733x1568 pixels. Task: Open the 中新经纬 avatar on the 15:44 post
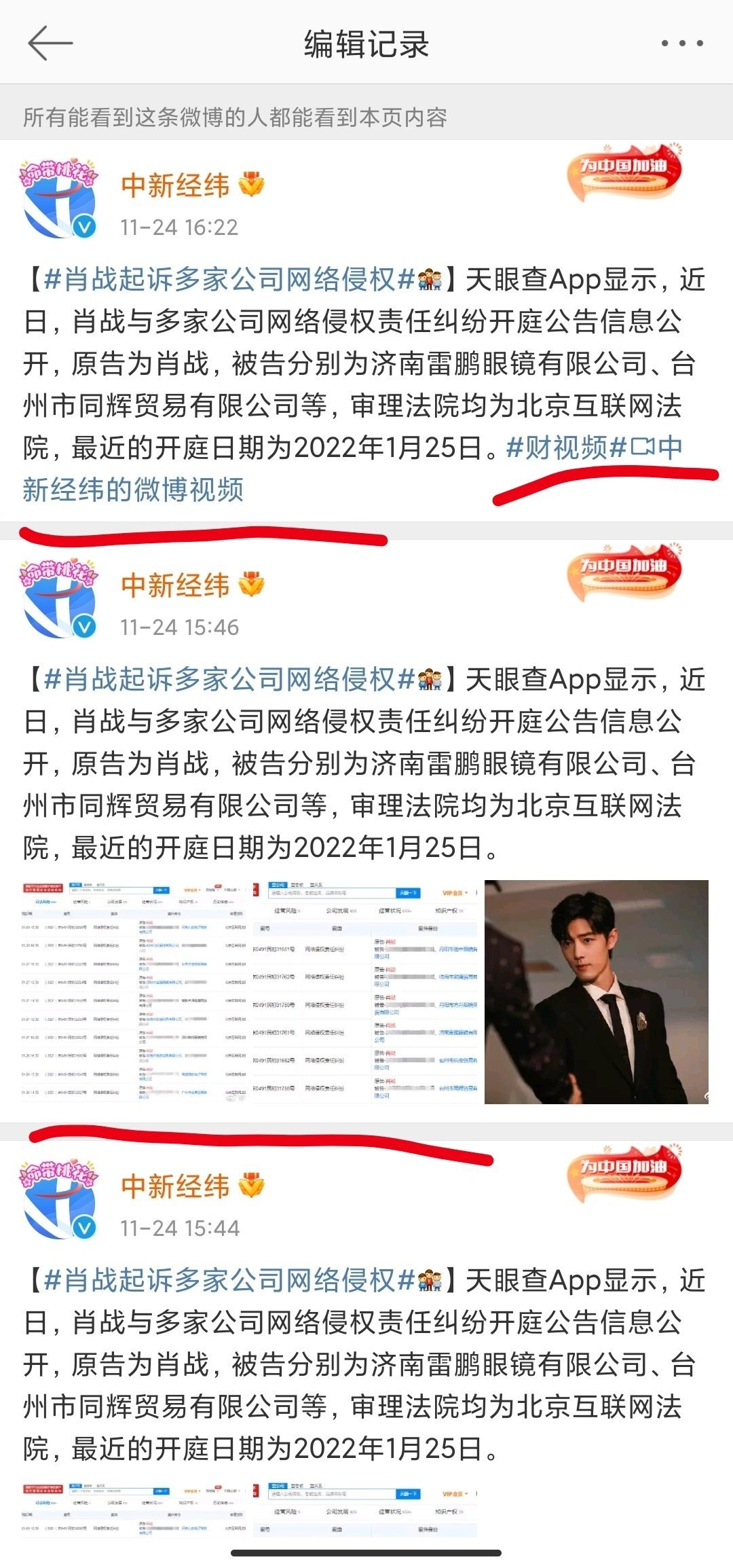(x=59, y=1202)
